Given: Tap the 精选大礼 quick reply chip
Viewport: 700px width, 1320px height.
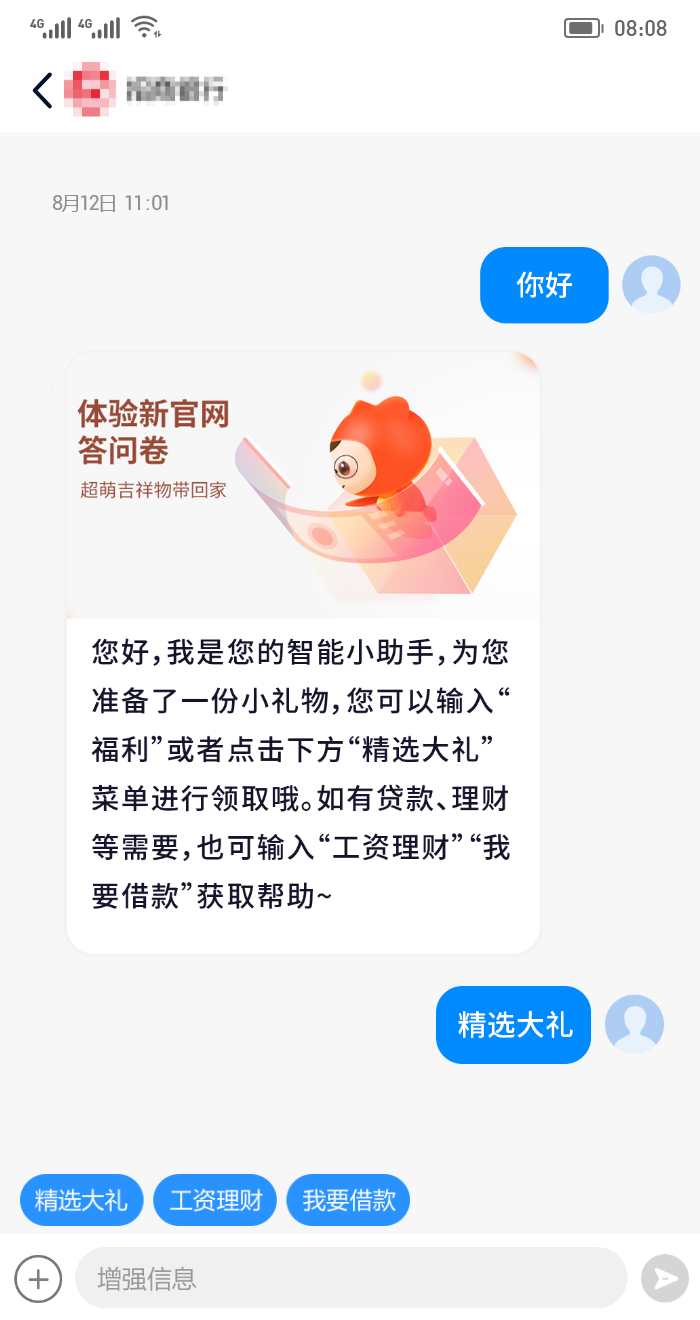Looking at the screenshot, I should click(x=81, y=1200).
